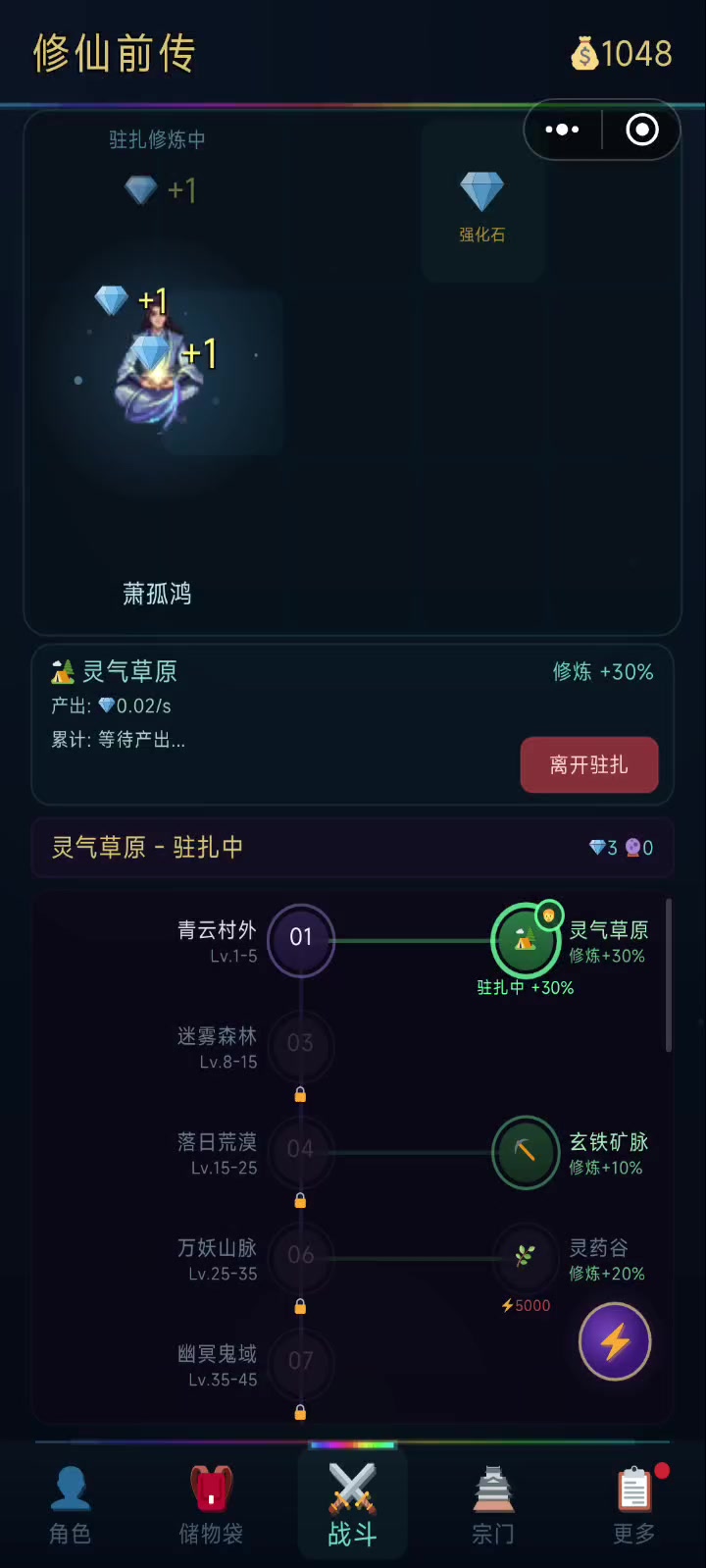
Task: Select stage 01 青云村外
Action: coord(301,939)
